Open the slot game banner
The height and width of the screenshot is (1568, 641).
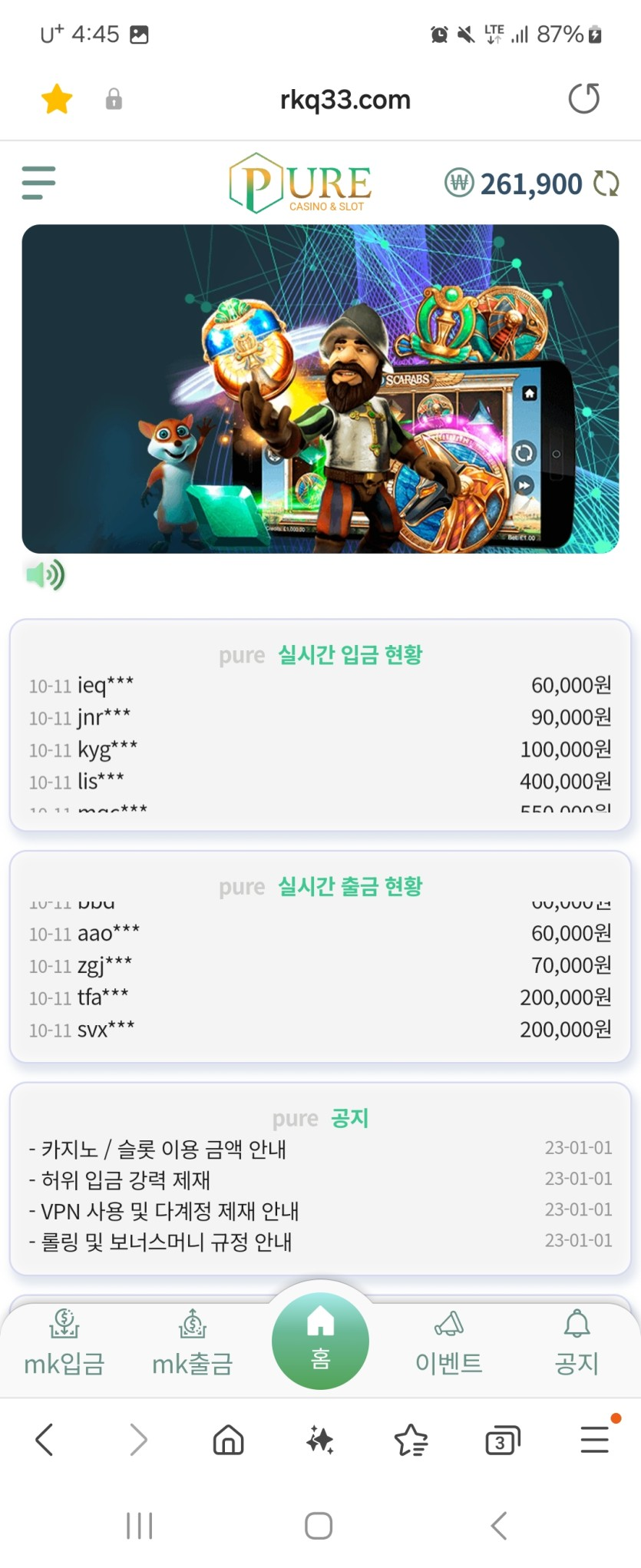(x=320, y=389)
